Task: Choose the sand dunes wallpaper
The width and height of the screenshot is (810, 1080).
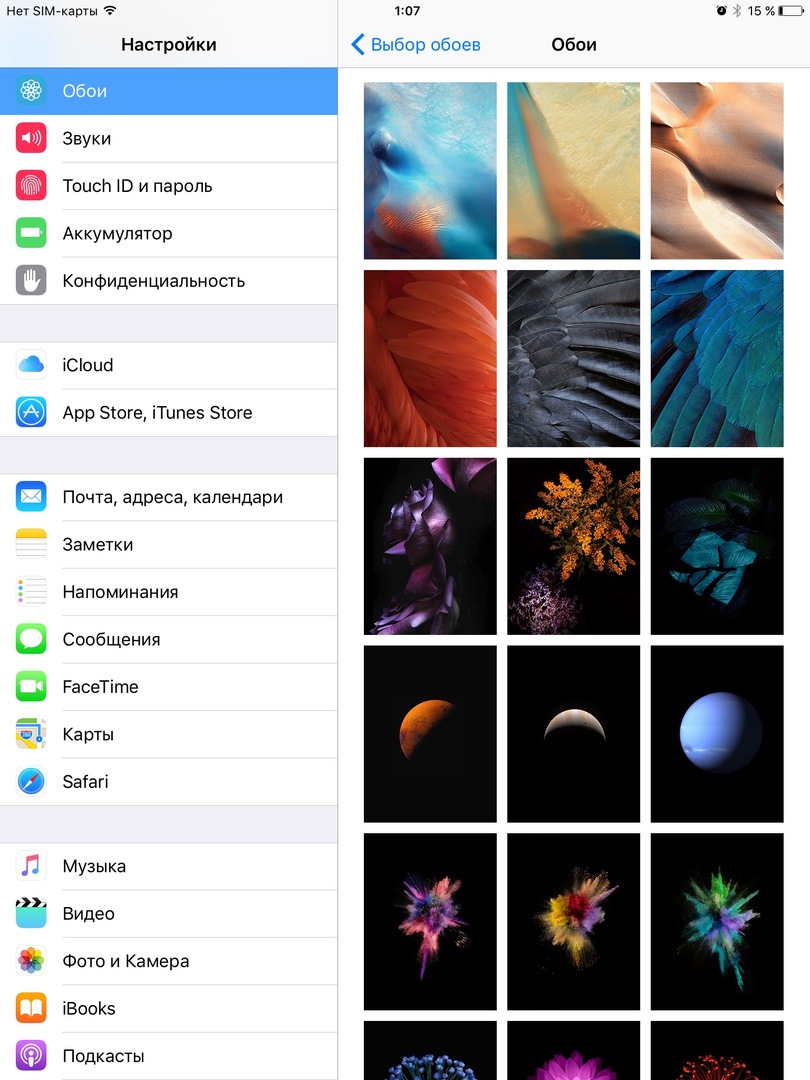Action: pyautogui.click(x=716, y=171)
